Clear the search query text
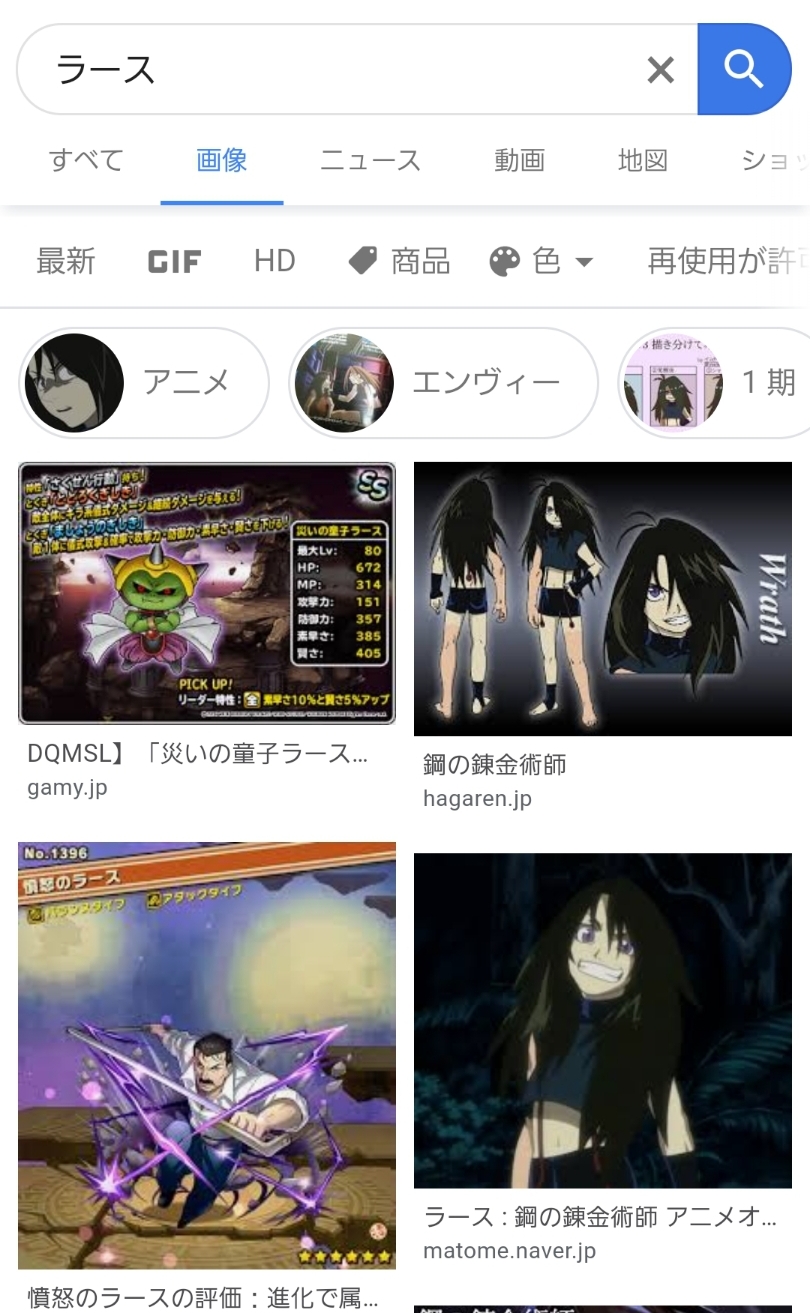Image resolution: width=810 pixels, height=1313 pixels. [x=660, y=70]
